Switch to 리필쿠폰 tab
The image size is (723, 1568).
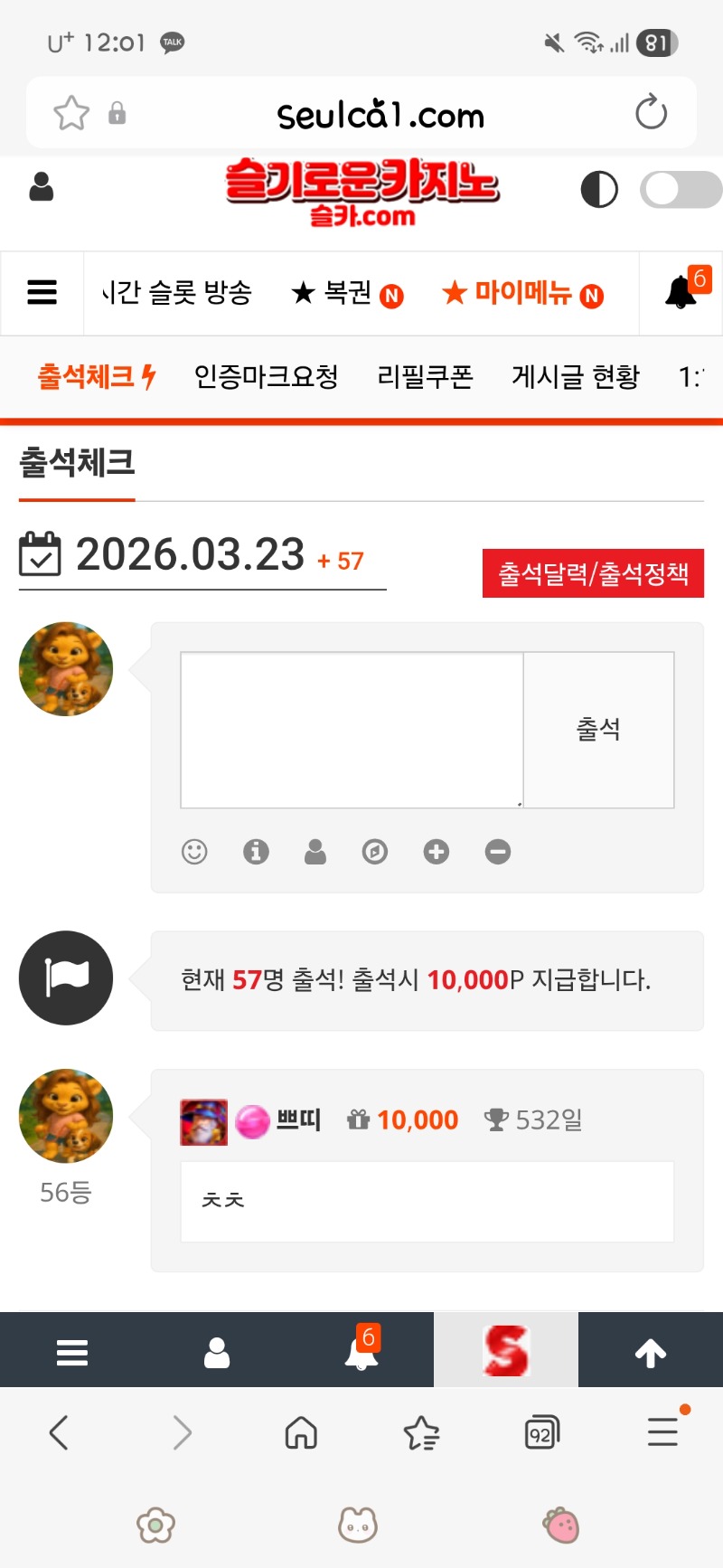pos(425,376)
